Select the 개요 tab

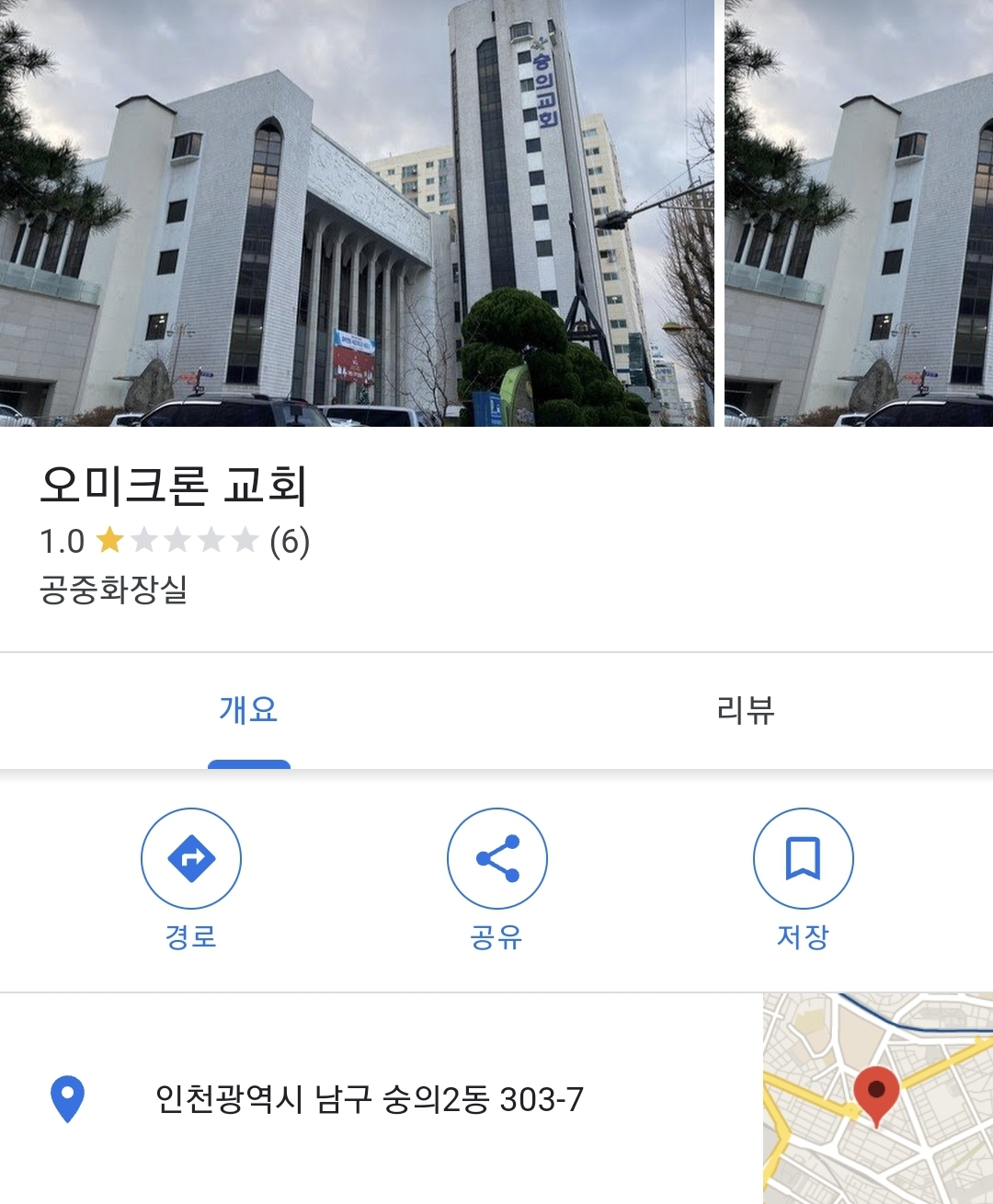click(x=248, y=710)
